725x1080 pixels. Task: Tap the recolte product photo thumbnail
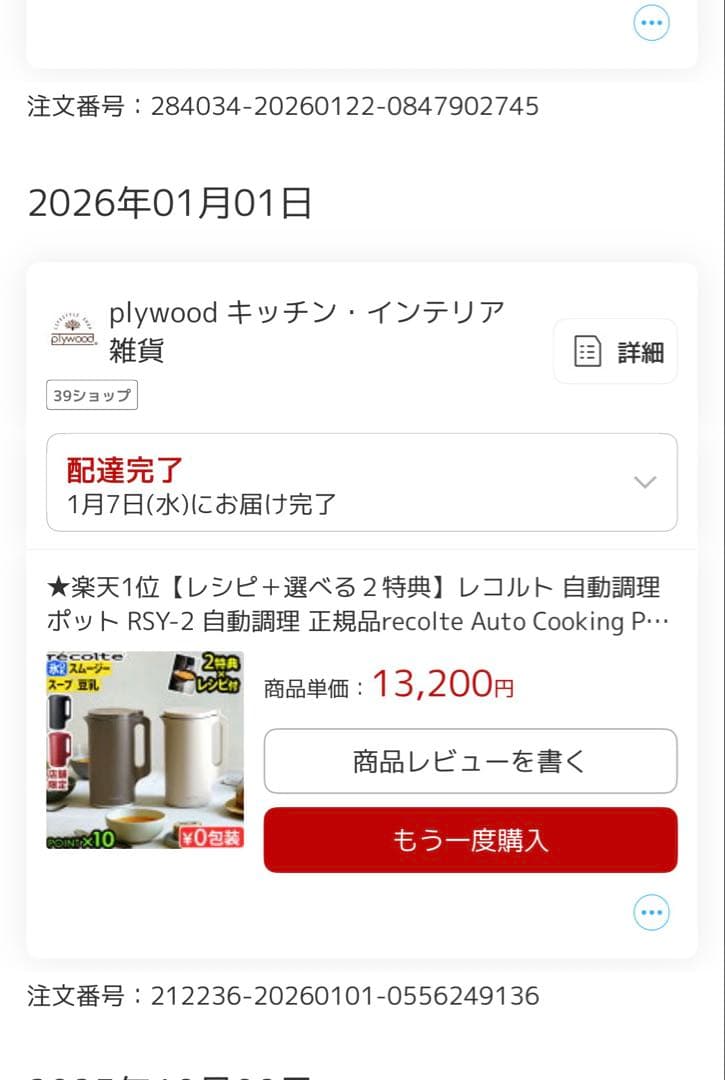click(145, 751)
